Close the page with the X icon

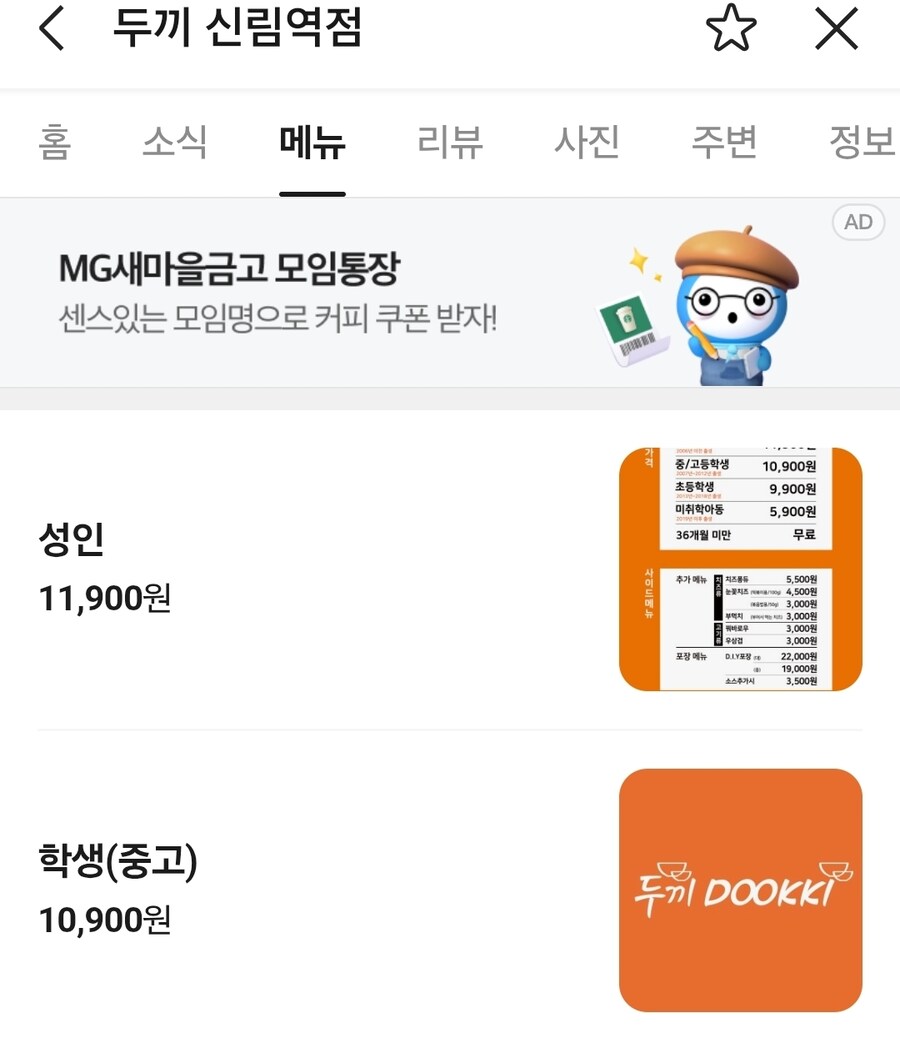836,30
